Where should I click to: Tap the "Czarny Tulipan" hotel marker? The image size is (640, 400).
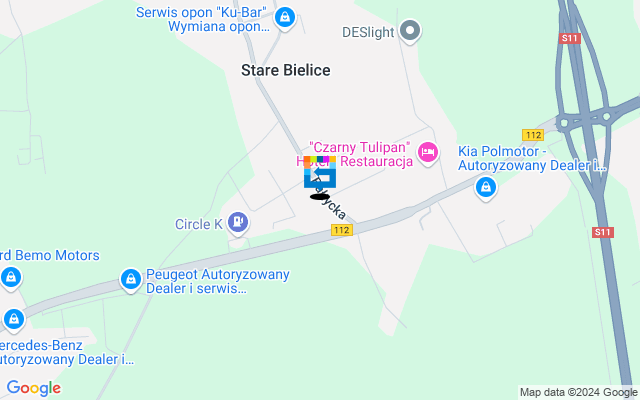429,152
